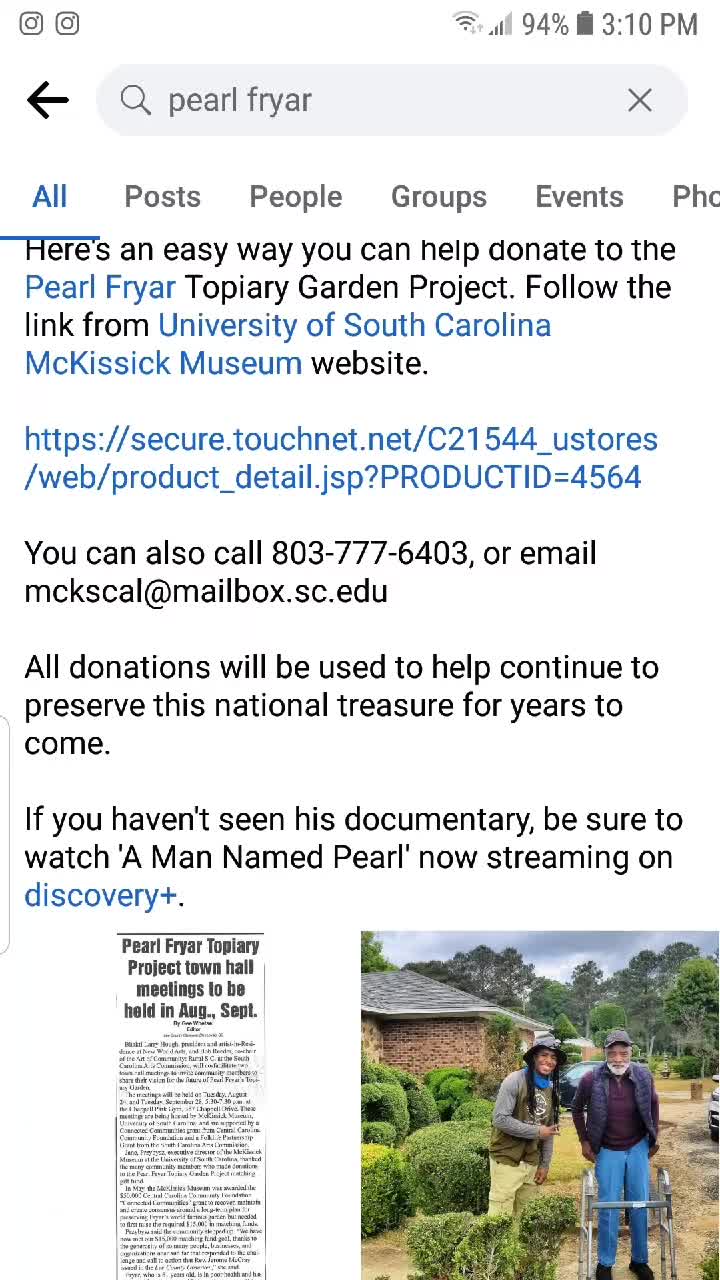720x1280 pixels.
Task: Clear the search query text
Action: point(640,100)
